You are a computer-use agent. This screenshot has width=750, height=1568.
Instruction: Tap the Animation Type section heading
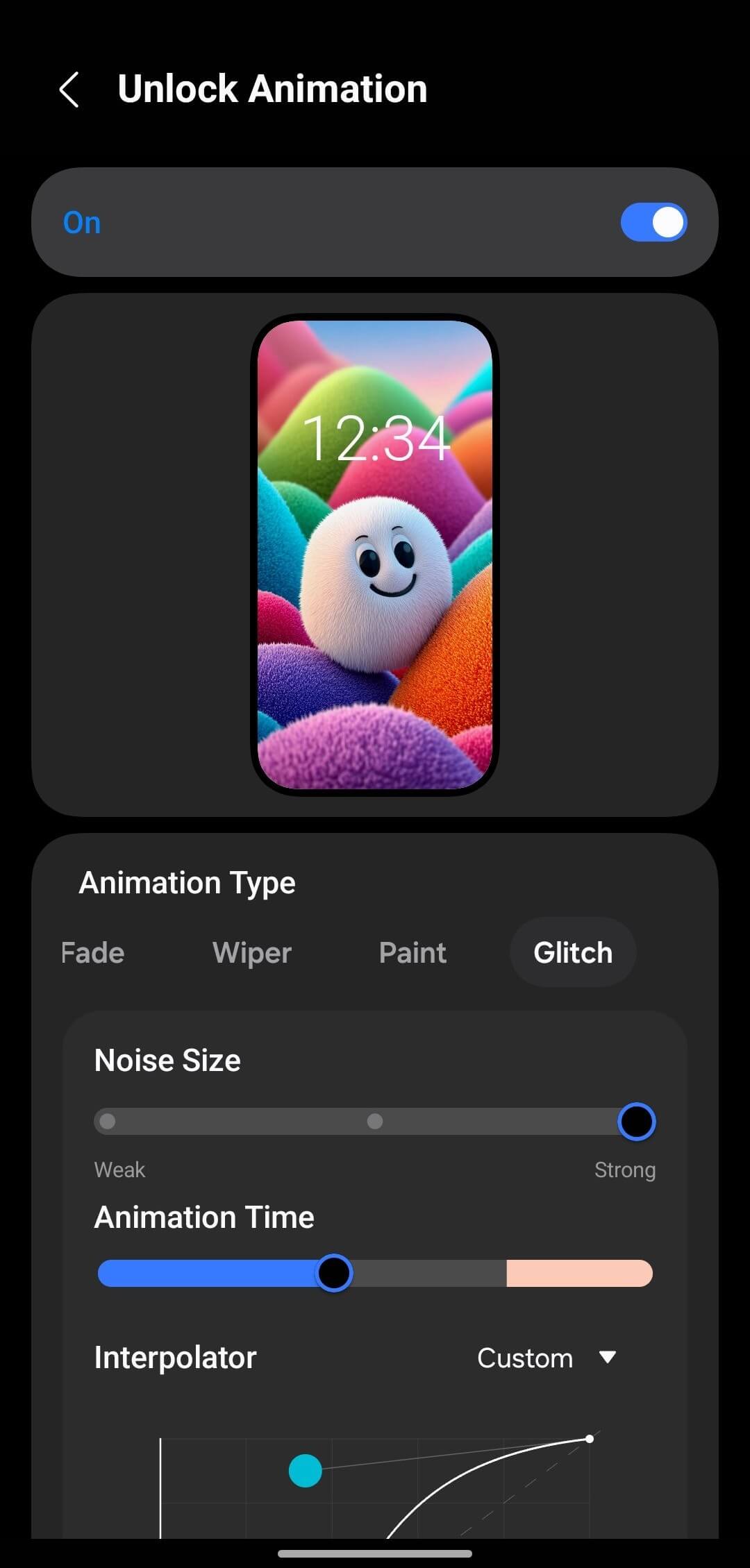click(x=187, y=882)
